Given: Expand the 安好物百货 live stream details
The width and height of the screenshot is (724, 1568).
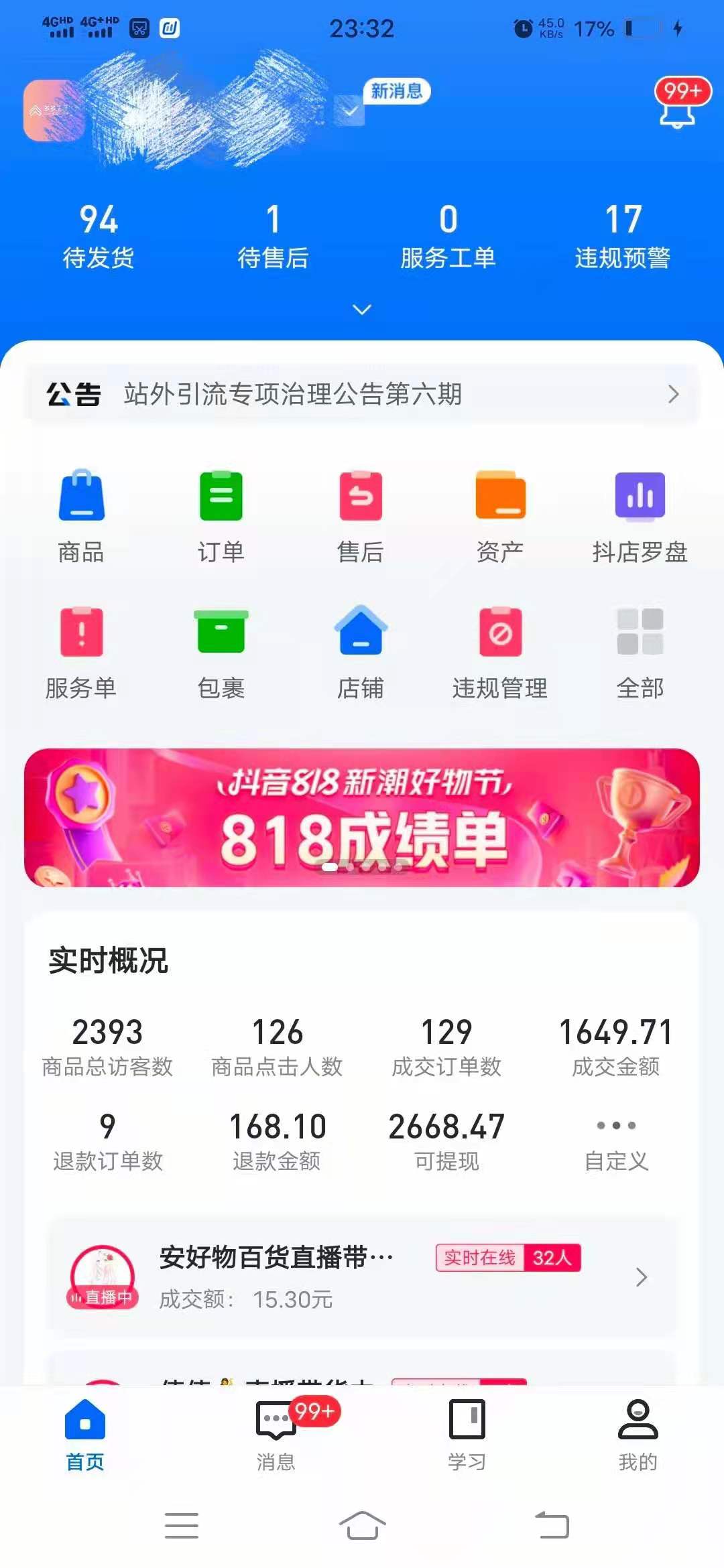Looking at the screenshot, I should pyautogui.click(x=642, y=1277).
